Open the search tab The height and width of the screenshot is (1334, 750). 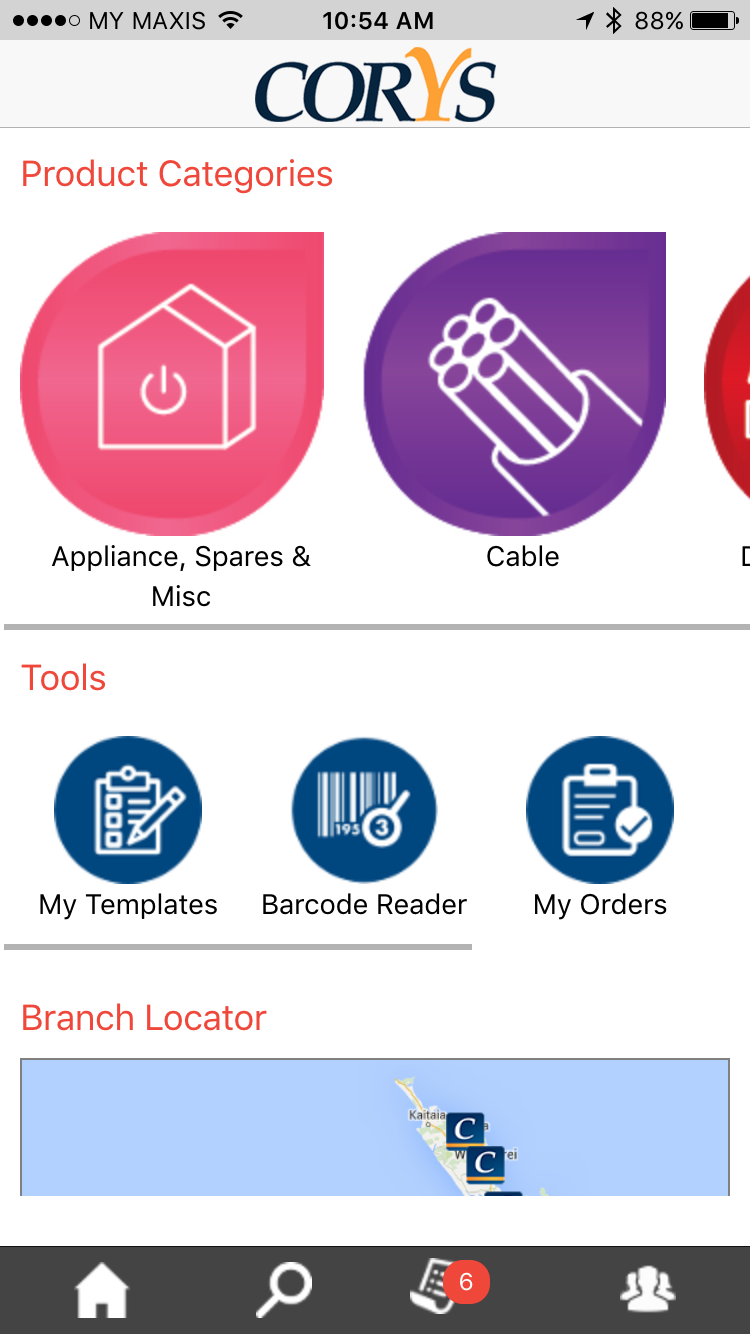pos(283,1290)
